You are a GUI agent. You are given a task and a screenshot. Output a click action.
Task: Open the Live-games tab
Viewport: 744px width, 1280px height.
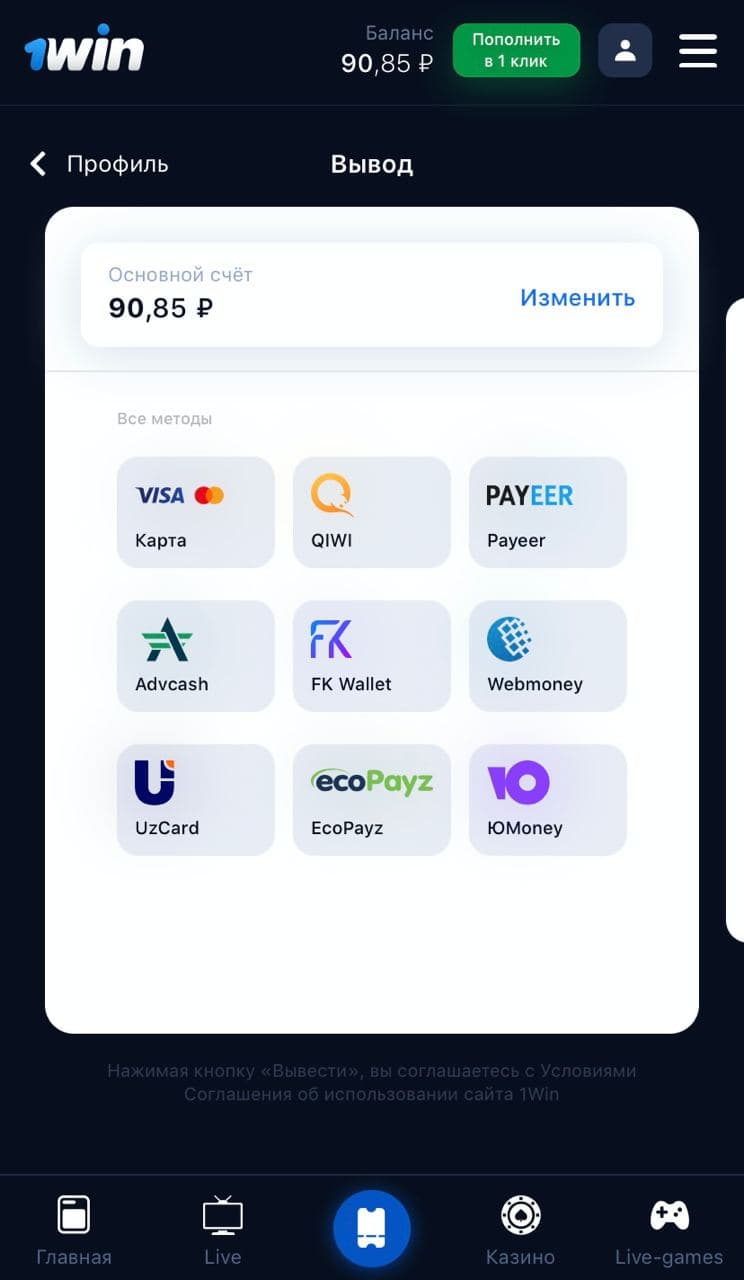(x=669, y=1230)
